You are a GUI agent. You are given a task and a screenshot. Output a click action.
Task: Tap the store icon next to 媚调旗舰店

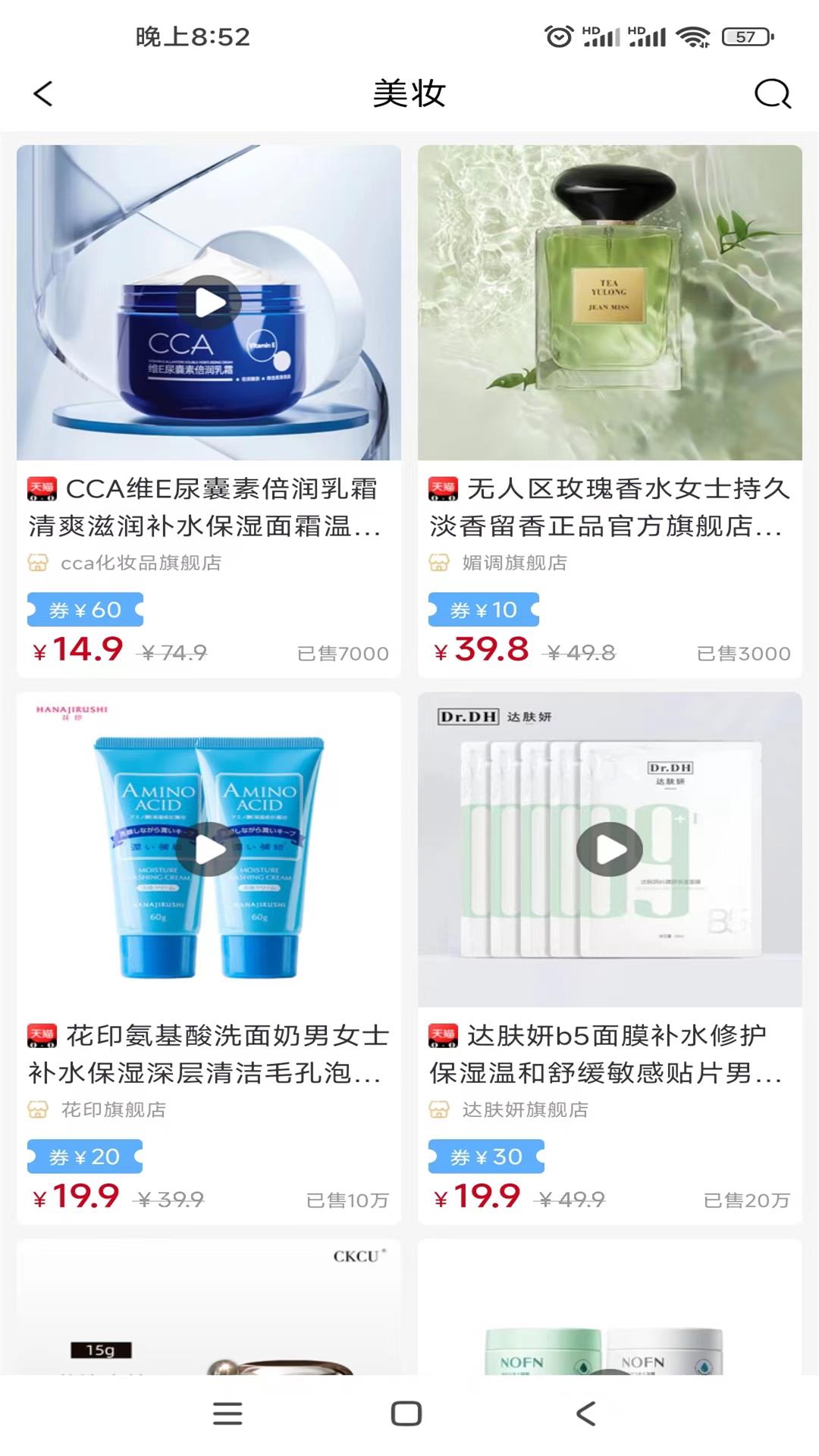438,563
